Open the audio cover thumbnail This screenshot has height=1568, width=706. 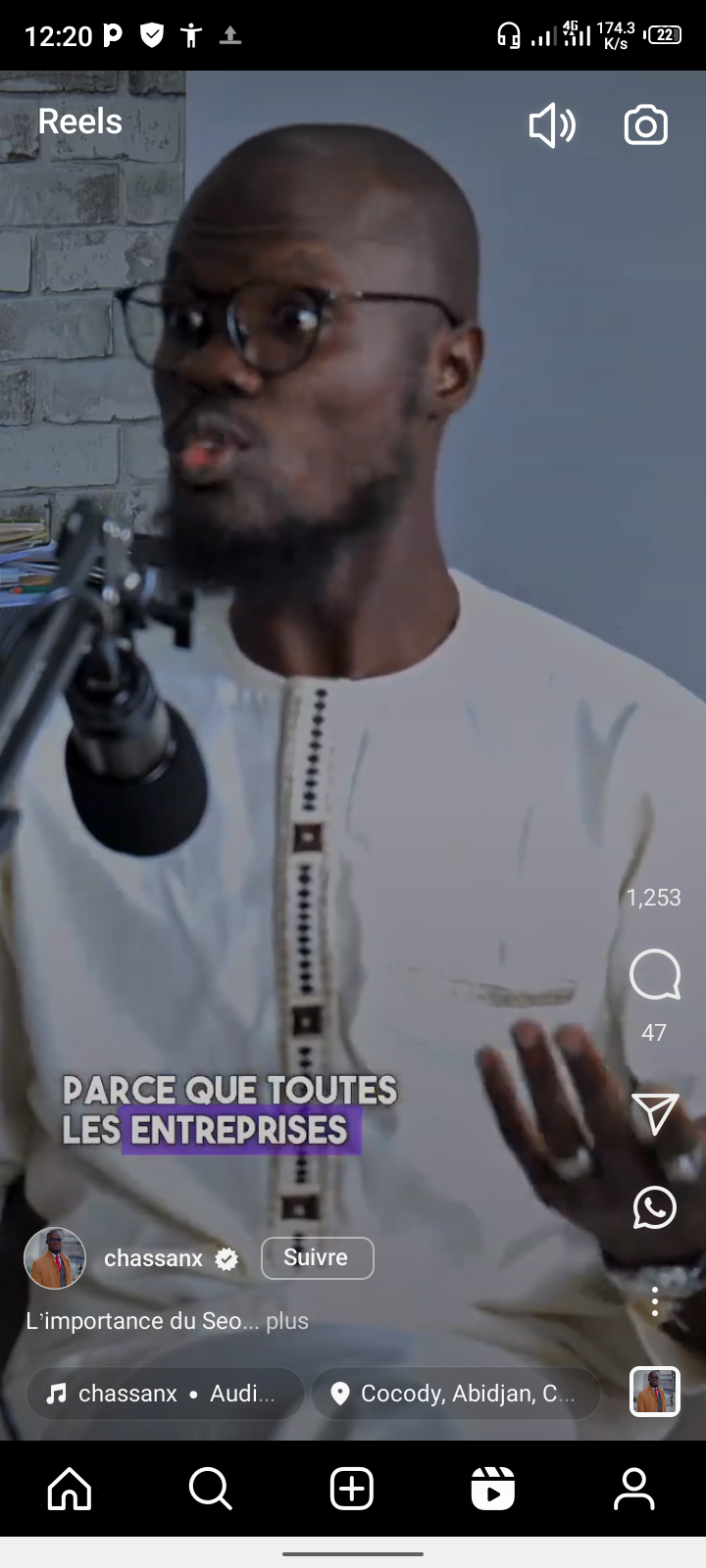(654, 1392)
